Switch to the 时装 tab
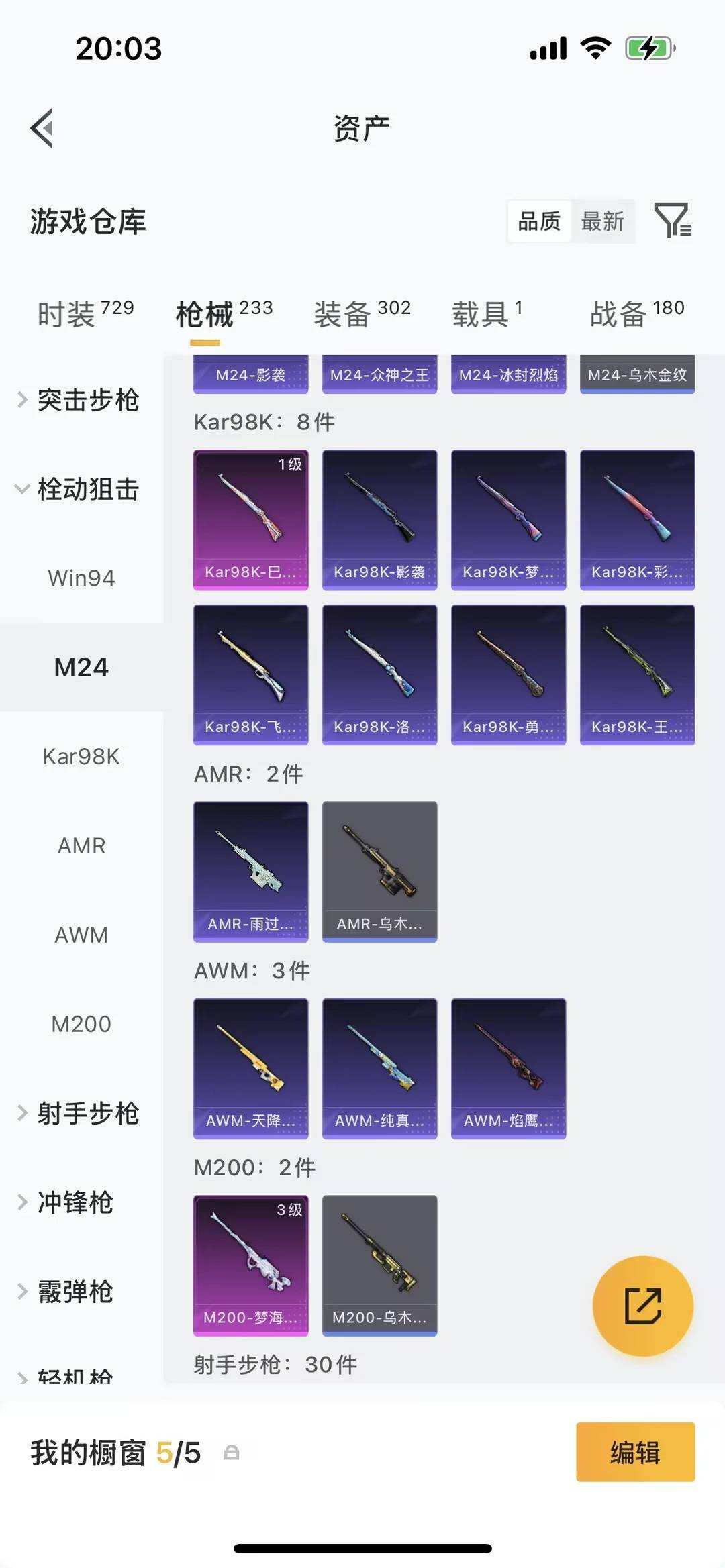725x1568 pixels. (85, 313)
